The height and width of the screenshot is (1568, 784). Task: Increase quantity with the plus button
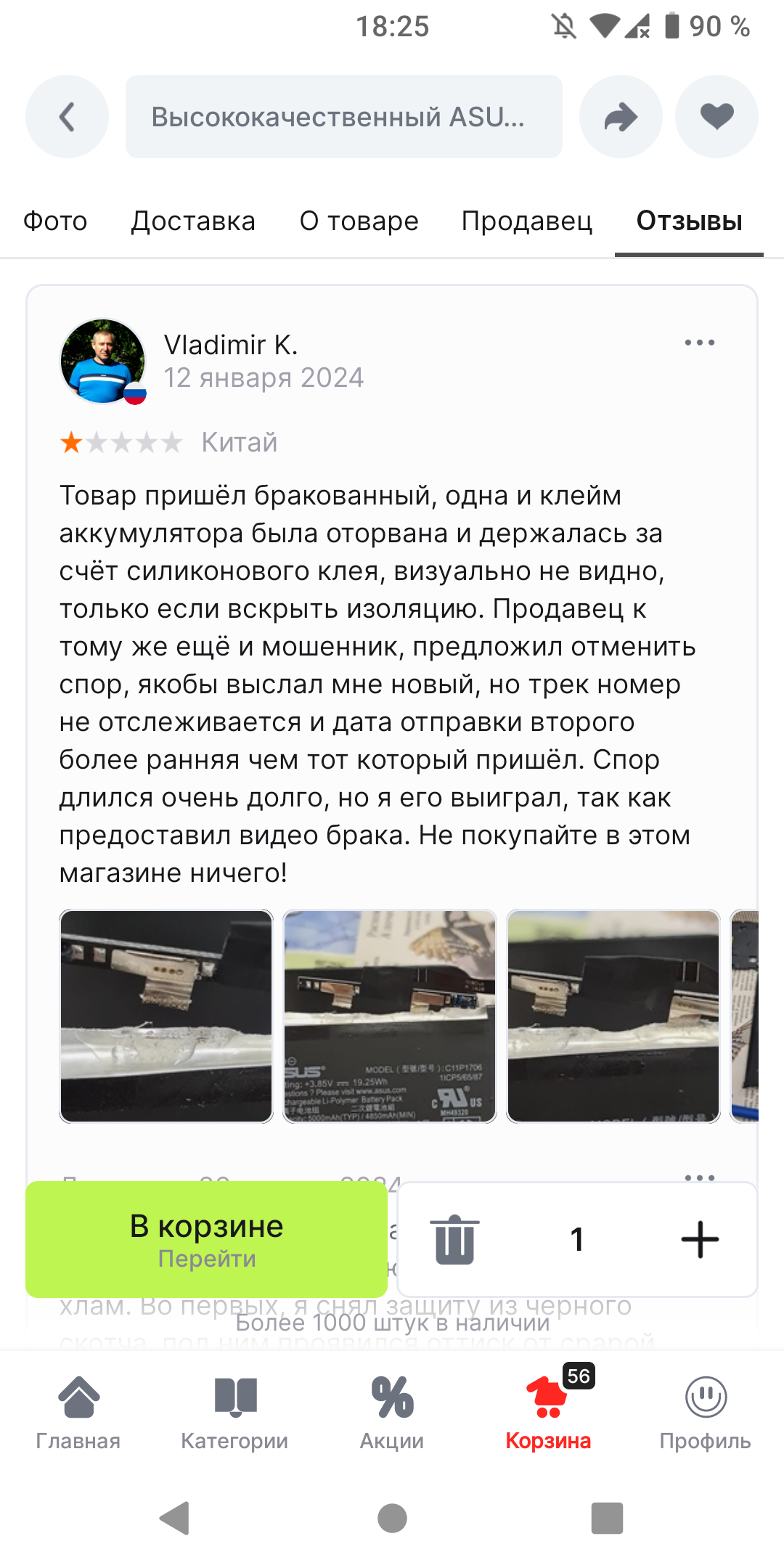tap(700, 1239)
